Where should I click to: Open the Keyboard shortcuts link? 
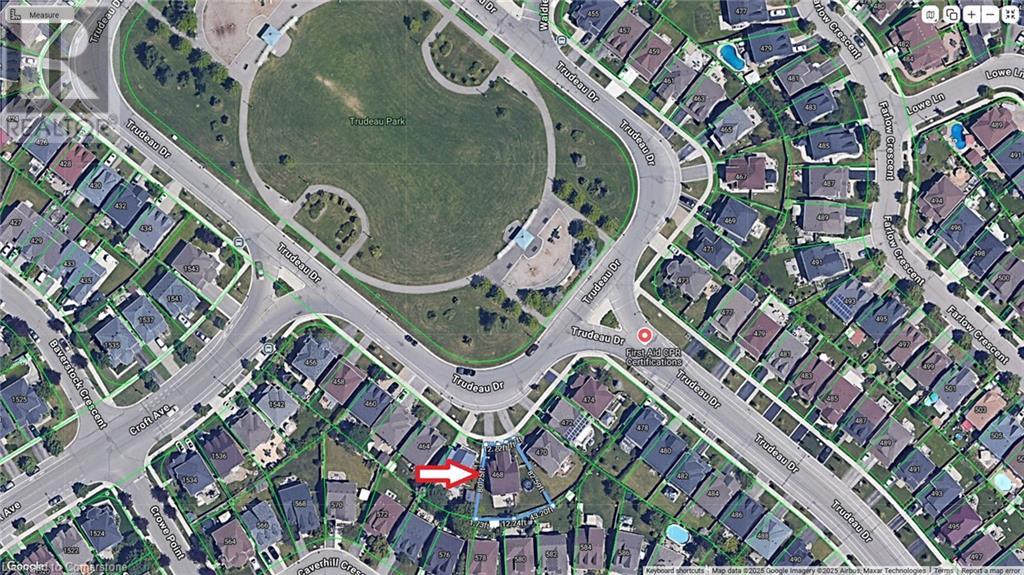point(675,570)
